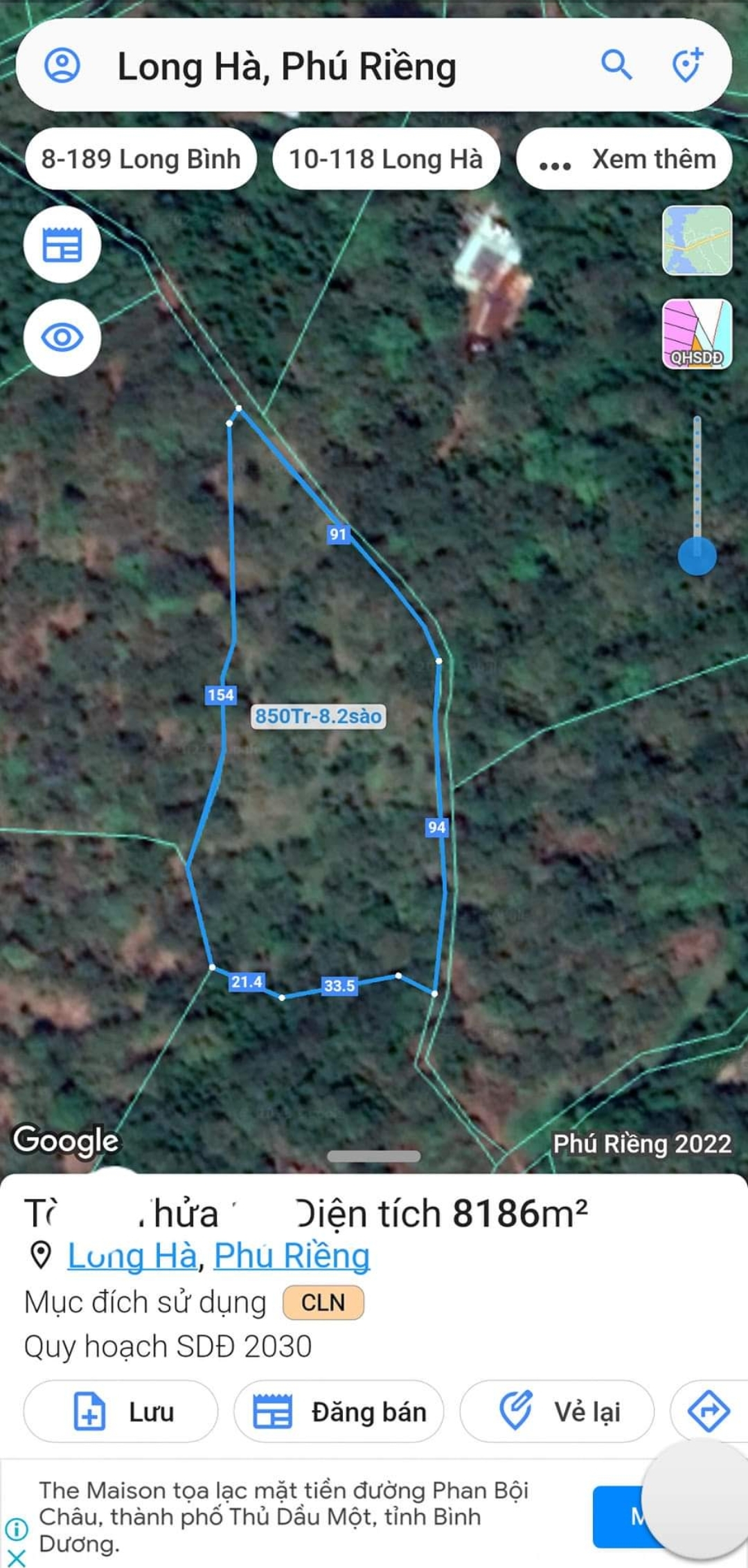Open the Xem thêm chip

pyautogui.click(x=625, y=159)
